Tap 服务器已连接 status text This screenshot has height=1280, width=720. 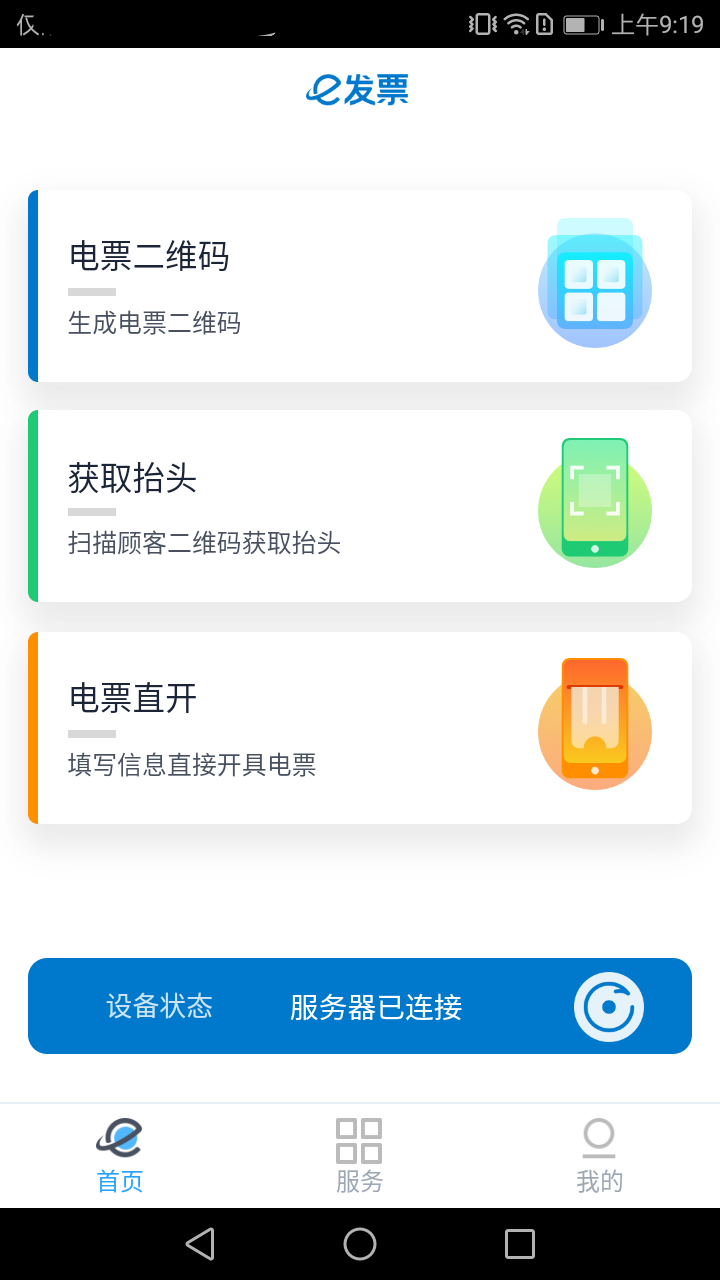[375, 1007]
